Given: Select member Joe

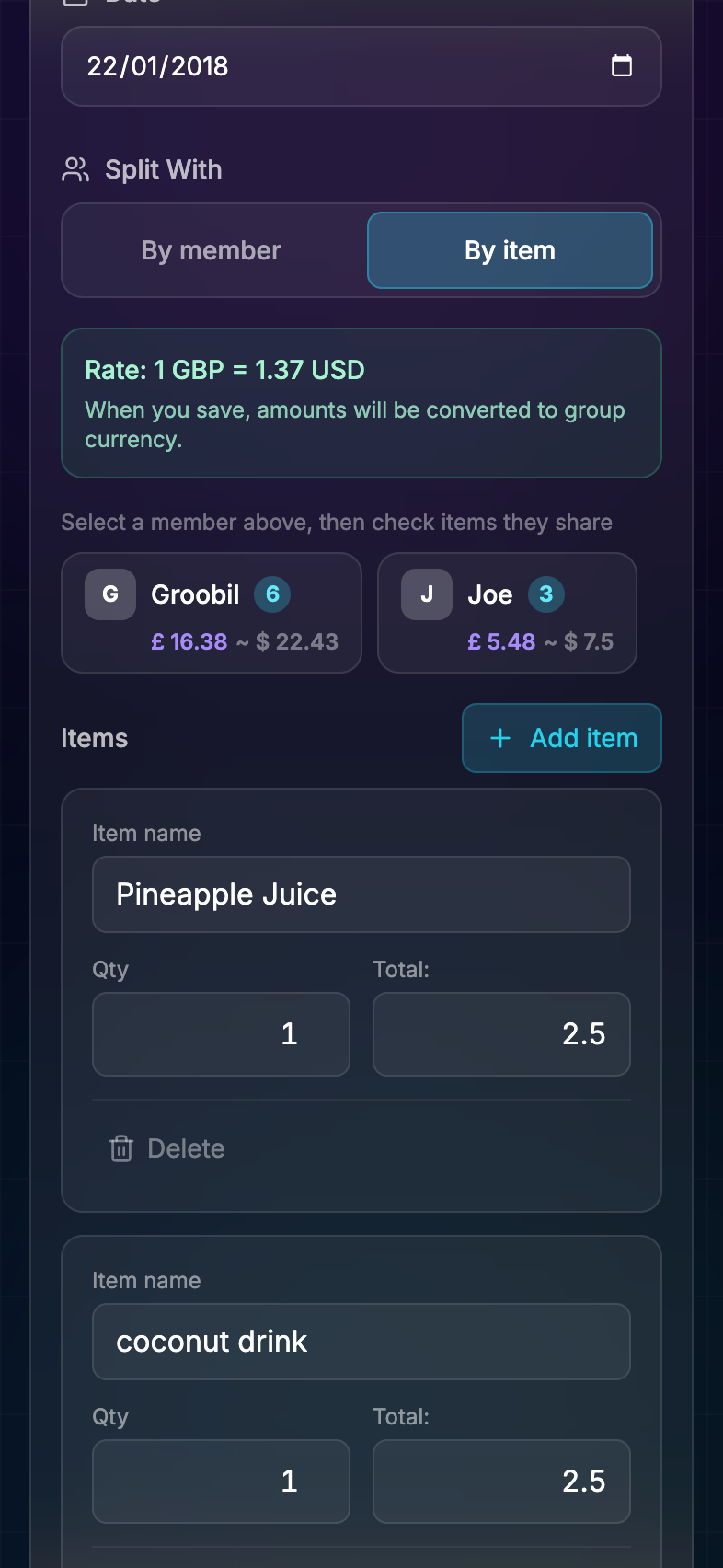Looking at the screenshot, I should coord(507,613).
